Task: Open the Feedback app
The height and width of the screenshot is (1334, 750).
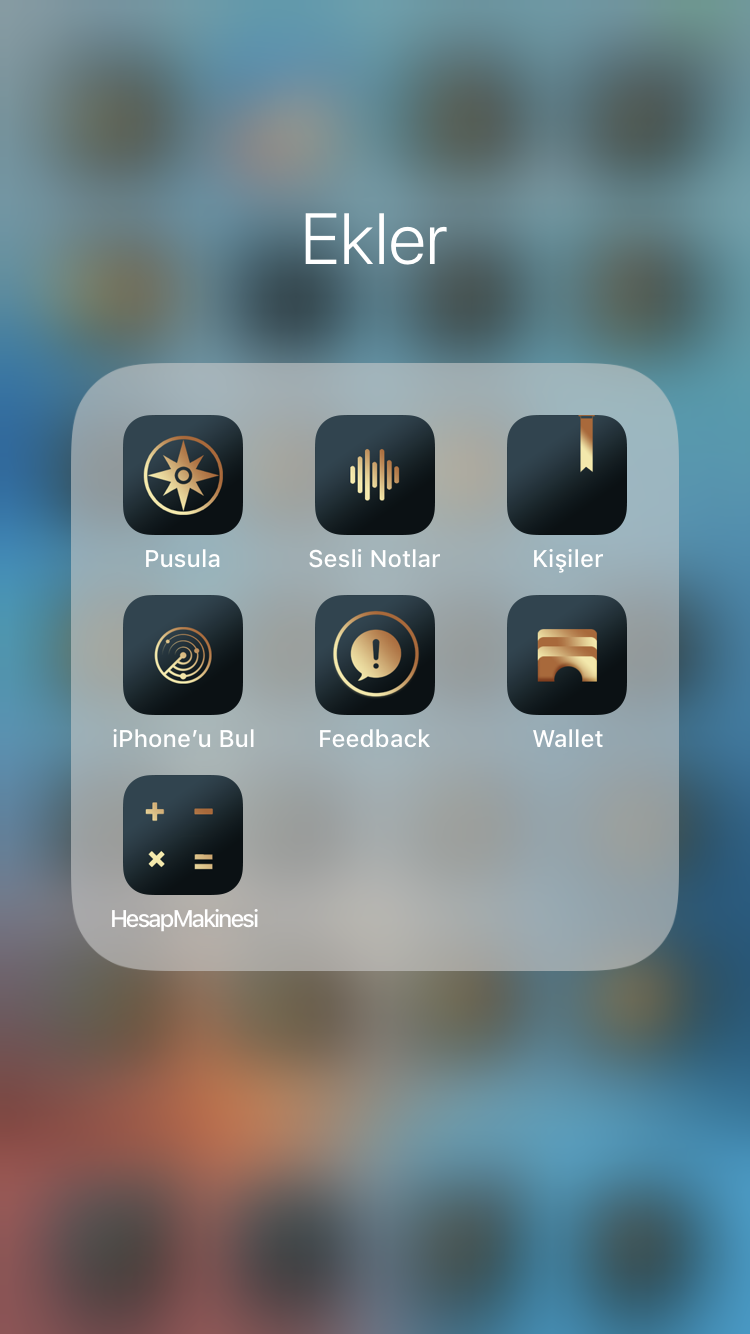Action: click(375, 655)
